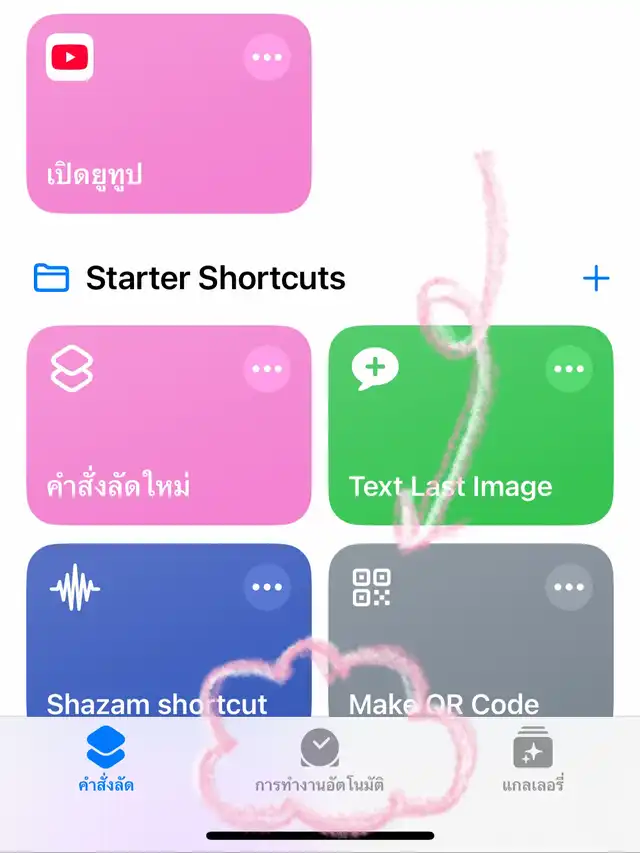Screen dimensions: 640x853
Task: Edit the คำสั่งลัดใหม่ shortcut options
Action: pos(267,369)
